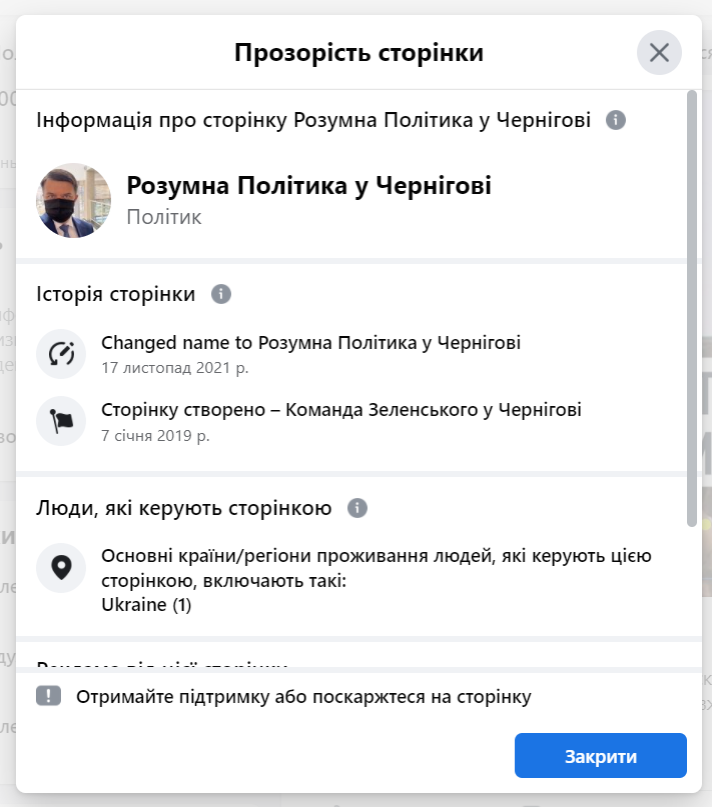Close the page transparency dialog with X
This screenshot has height=807, width=712.
pyautogui.click(x=659, y=52)
